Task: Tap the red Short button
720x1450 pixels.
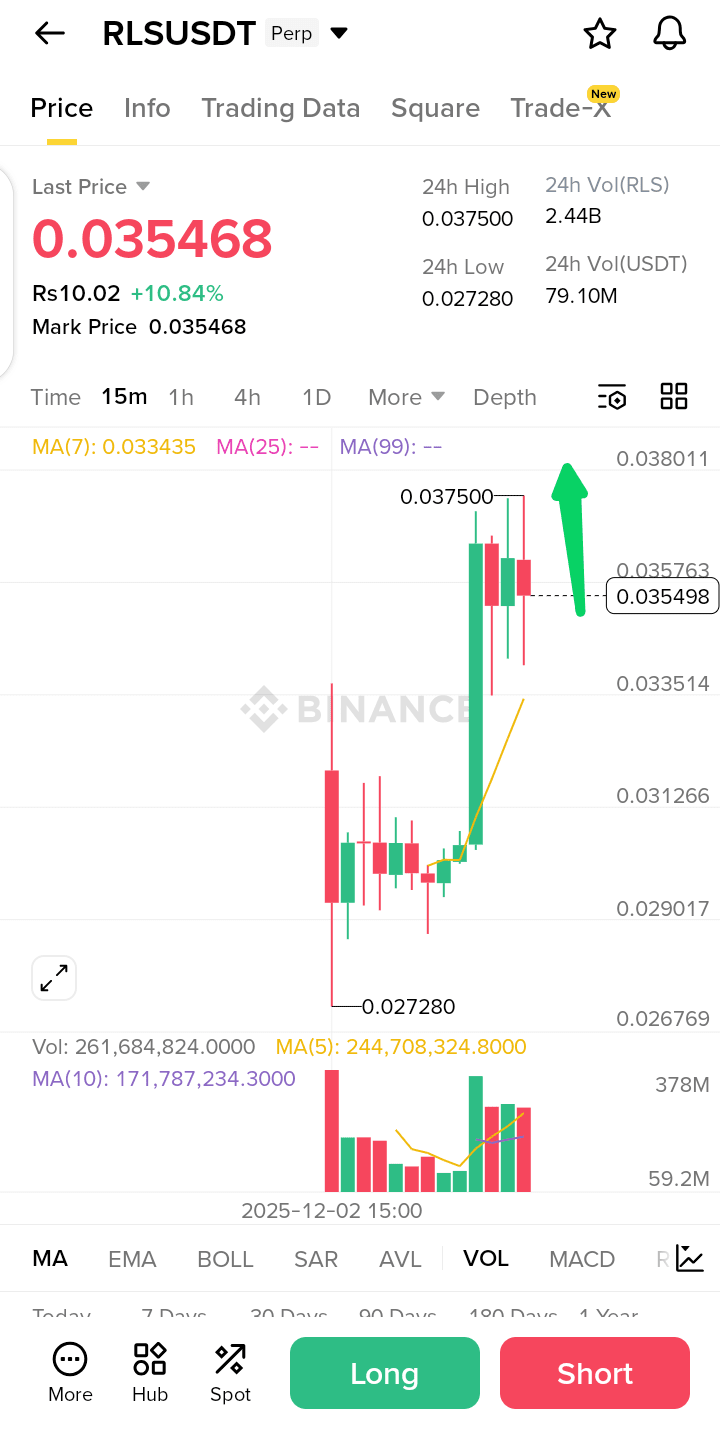Action: 594,1373
